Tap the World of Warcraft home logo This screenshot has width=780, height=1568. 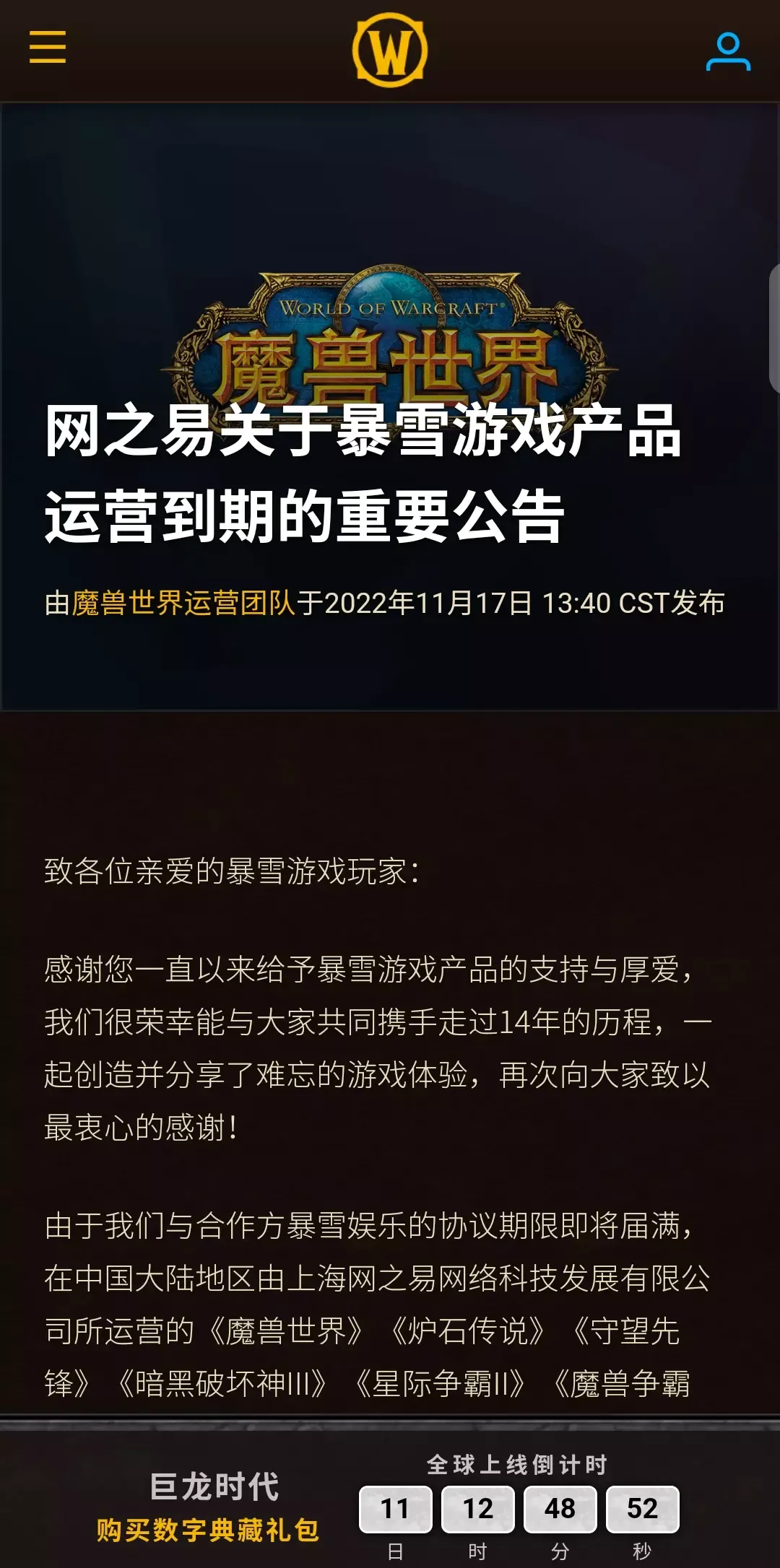pyautogui.click(x=390, y=51)
